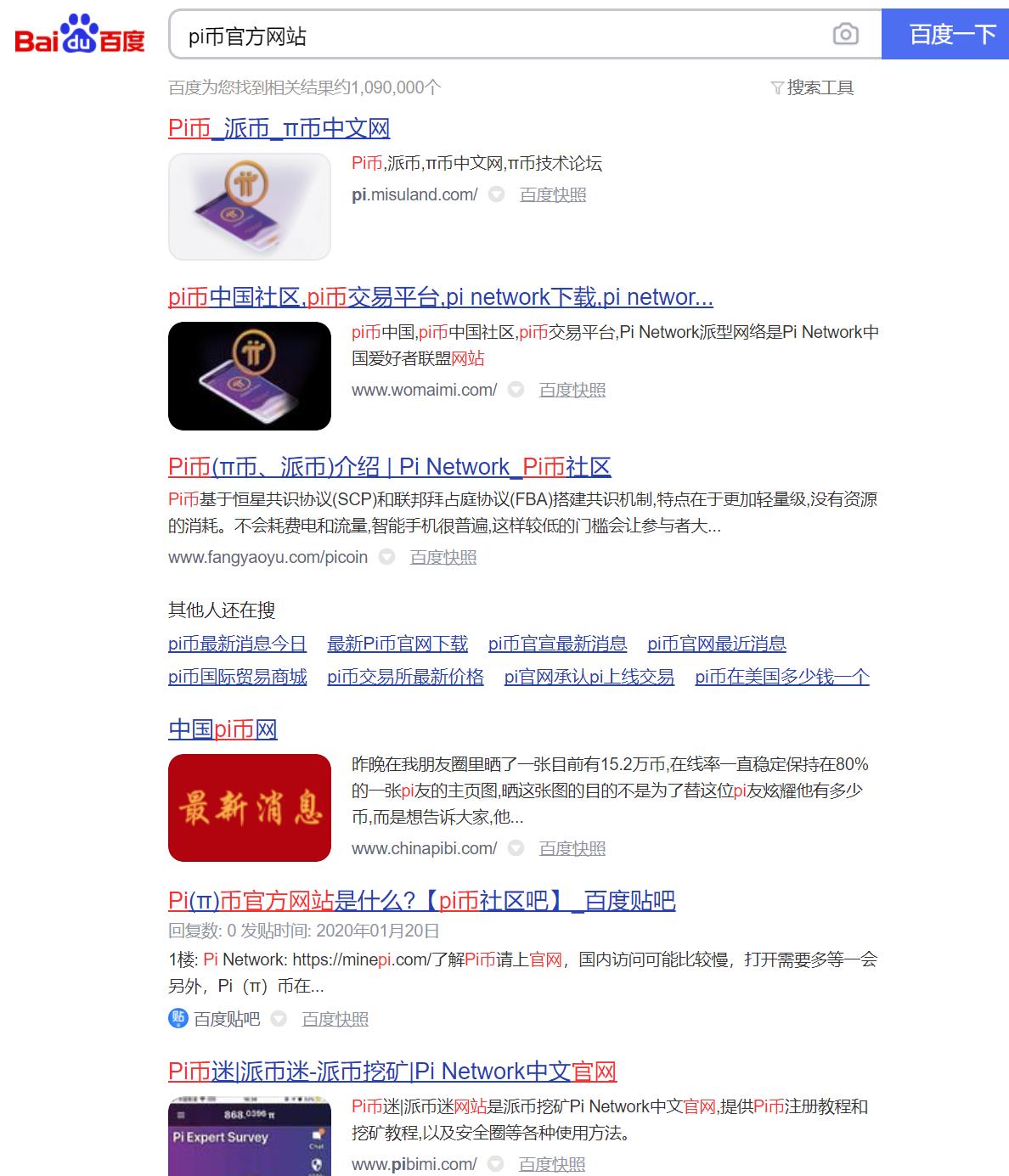This screenshot has width=1009, height=1176.
Task: Open the 中国pi币网 result
Action: click(x=223, y=729)
